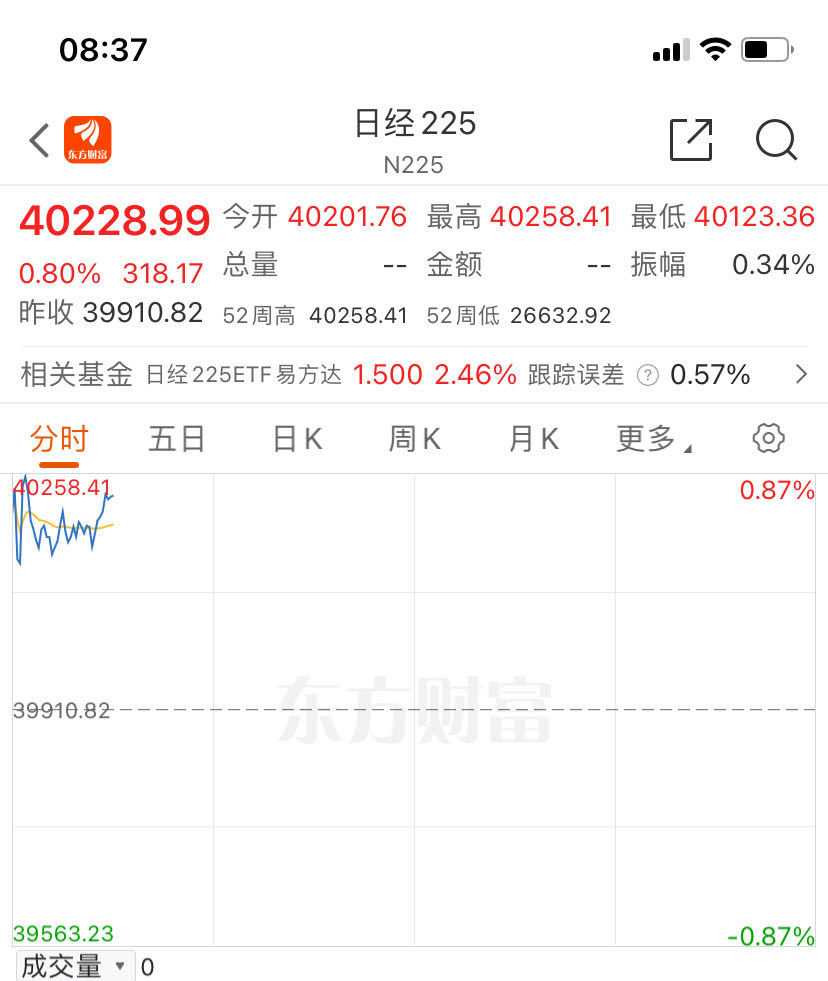828x981 pixels.
Task: Expand the 更多 chart options
Action: pyautogui.click(x=653, y=438)
